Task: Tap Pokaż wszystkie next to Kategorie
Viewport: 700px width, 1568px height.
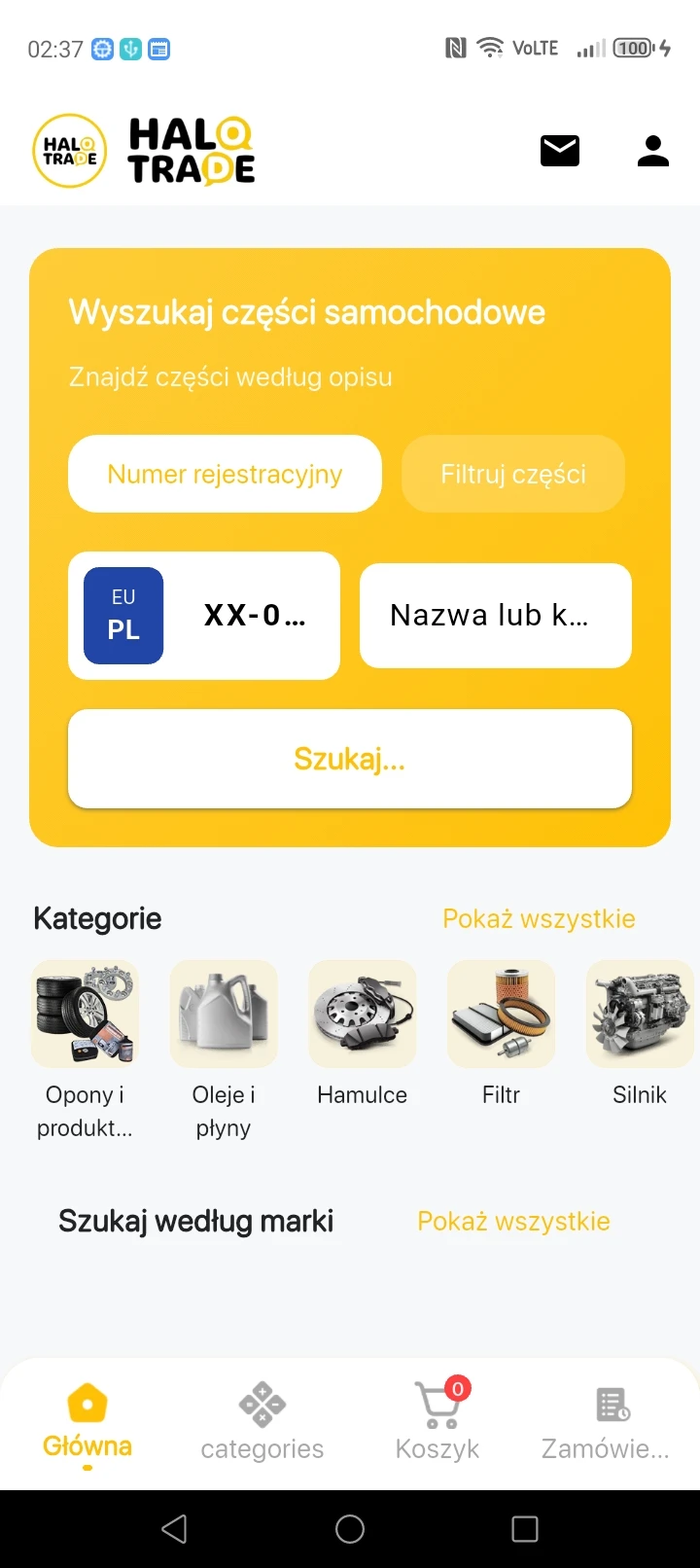Action: (x=539, y=917)
